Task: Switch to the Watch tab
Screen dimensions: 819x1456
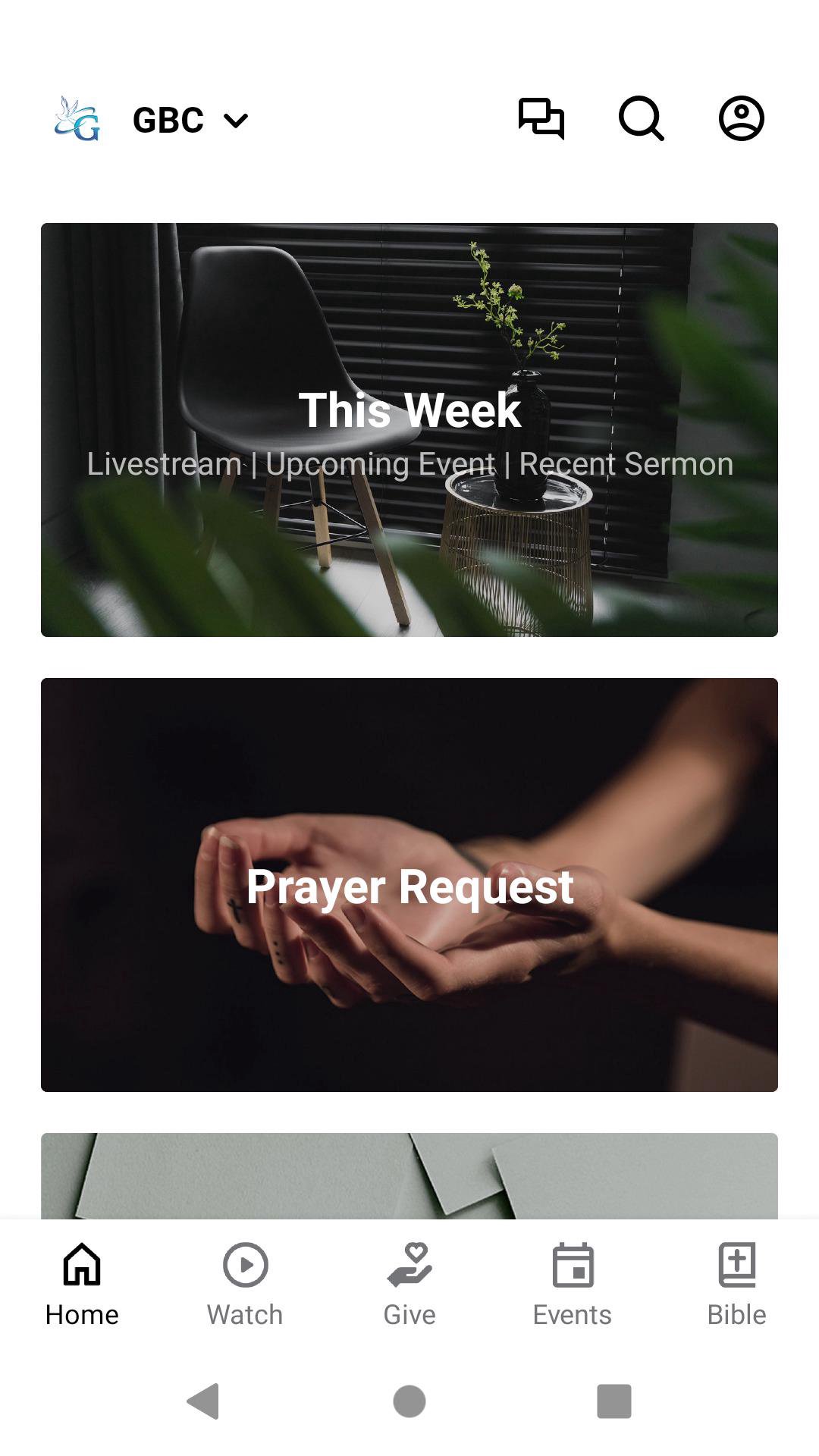Action: [245, 1285]
